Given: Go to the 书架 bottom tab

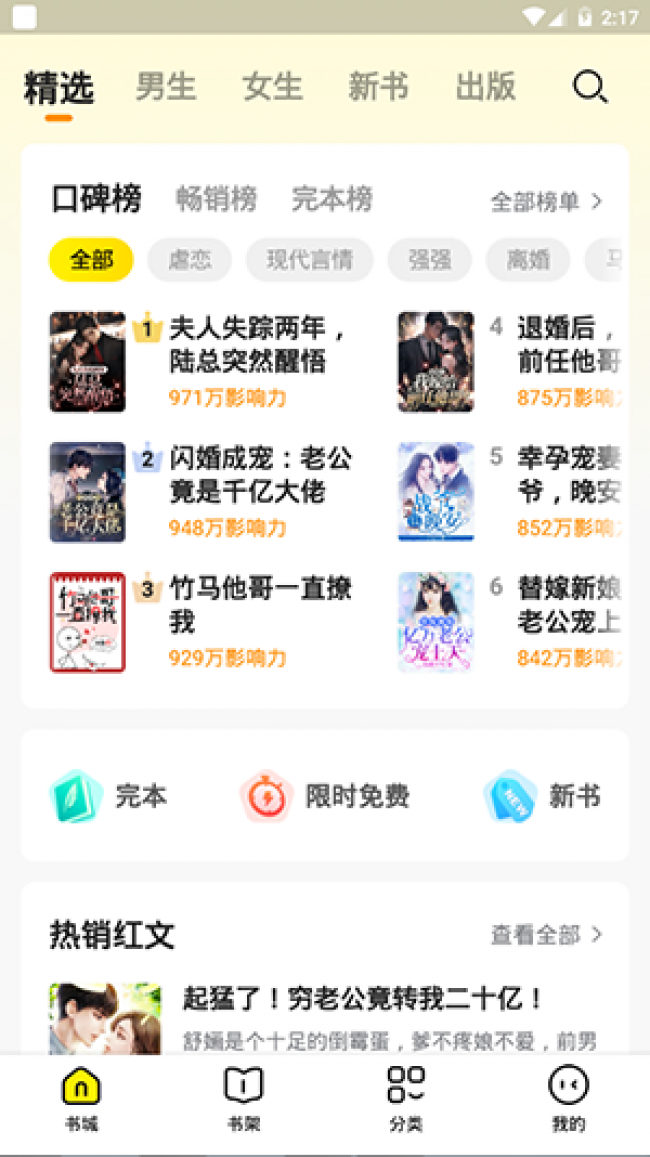Looking at the screenshot, I should [243, 1098].
